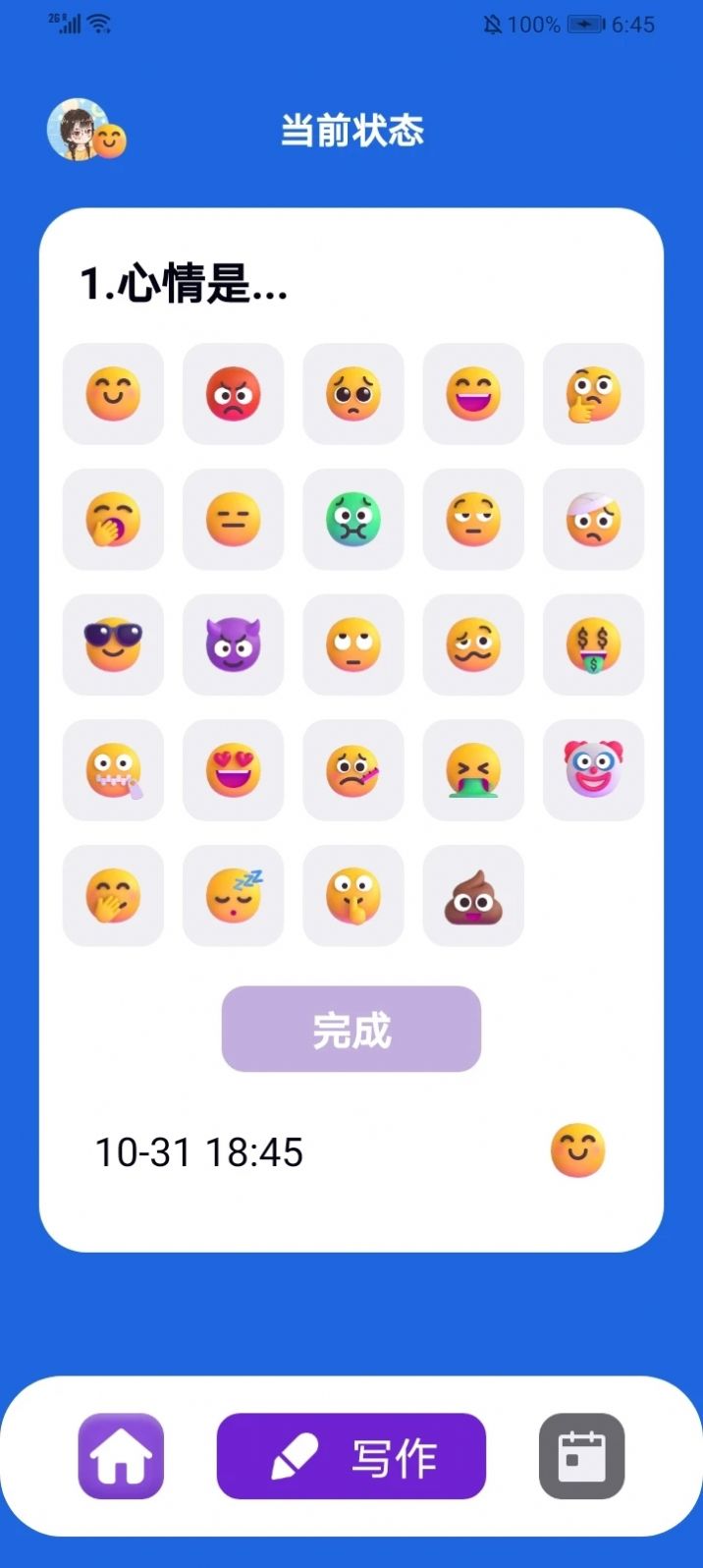Select the heart-eyes face mood
Screen dimensions: 703x1568
[x=233, y=769]
